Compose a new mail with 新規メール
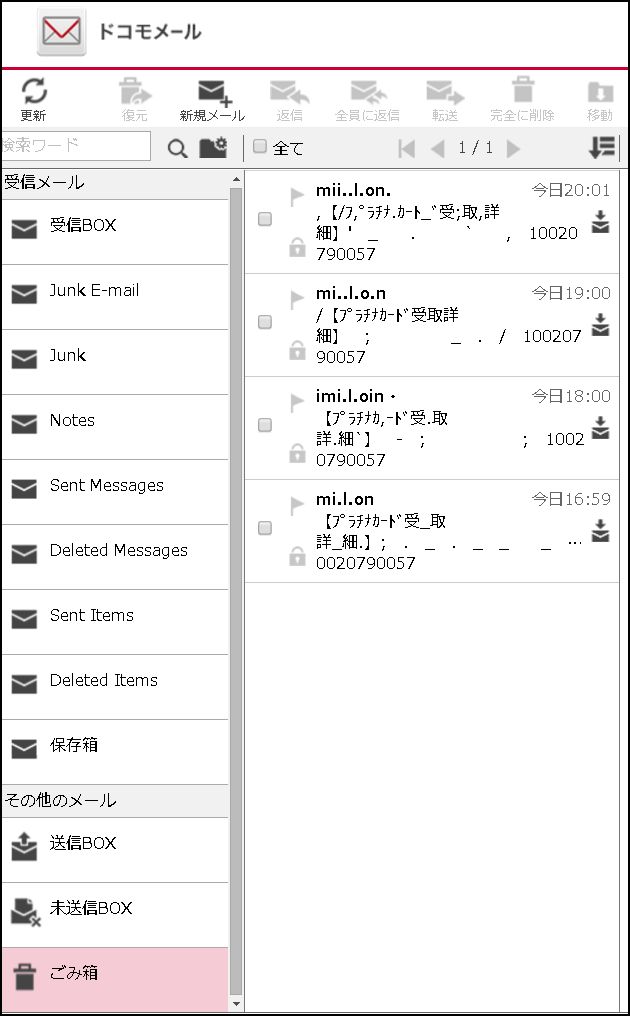Image resolution: width=630 pixels, height=1016 pixels. pyautogui.click(x=212, y=99)
